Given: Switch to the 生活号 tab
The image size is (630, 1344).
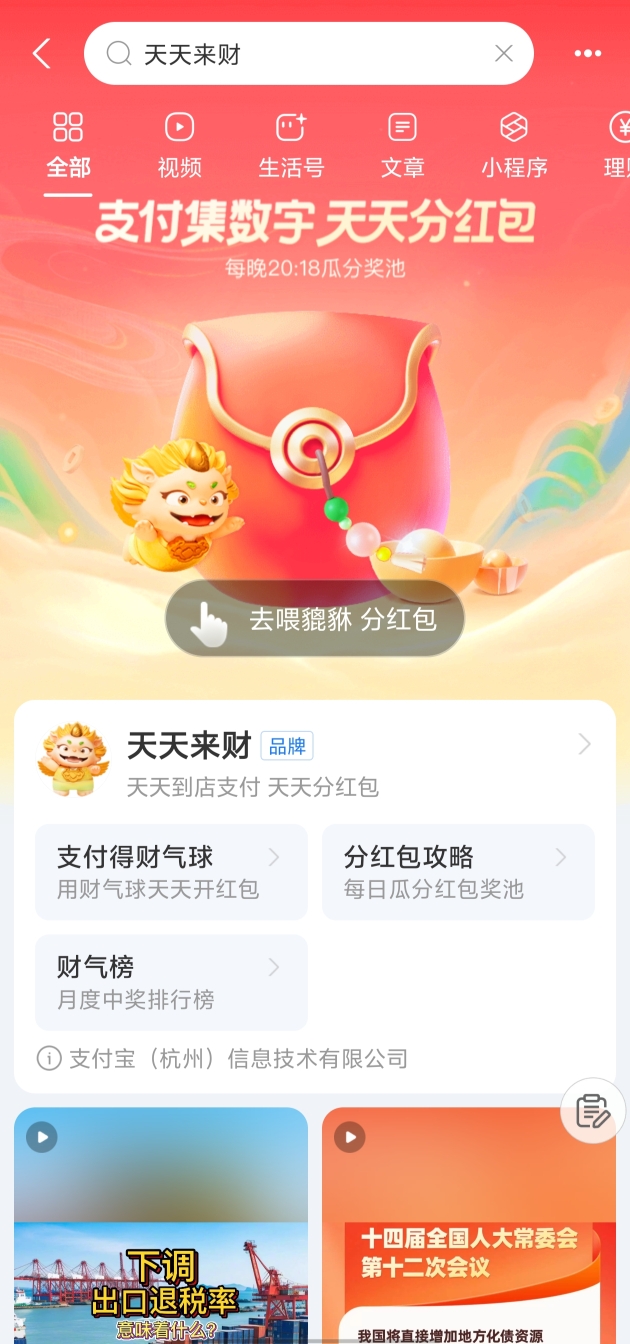Looking at the screenshot, I should [291, 146].
